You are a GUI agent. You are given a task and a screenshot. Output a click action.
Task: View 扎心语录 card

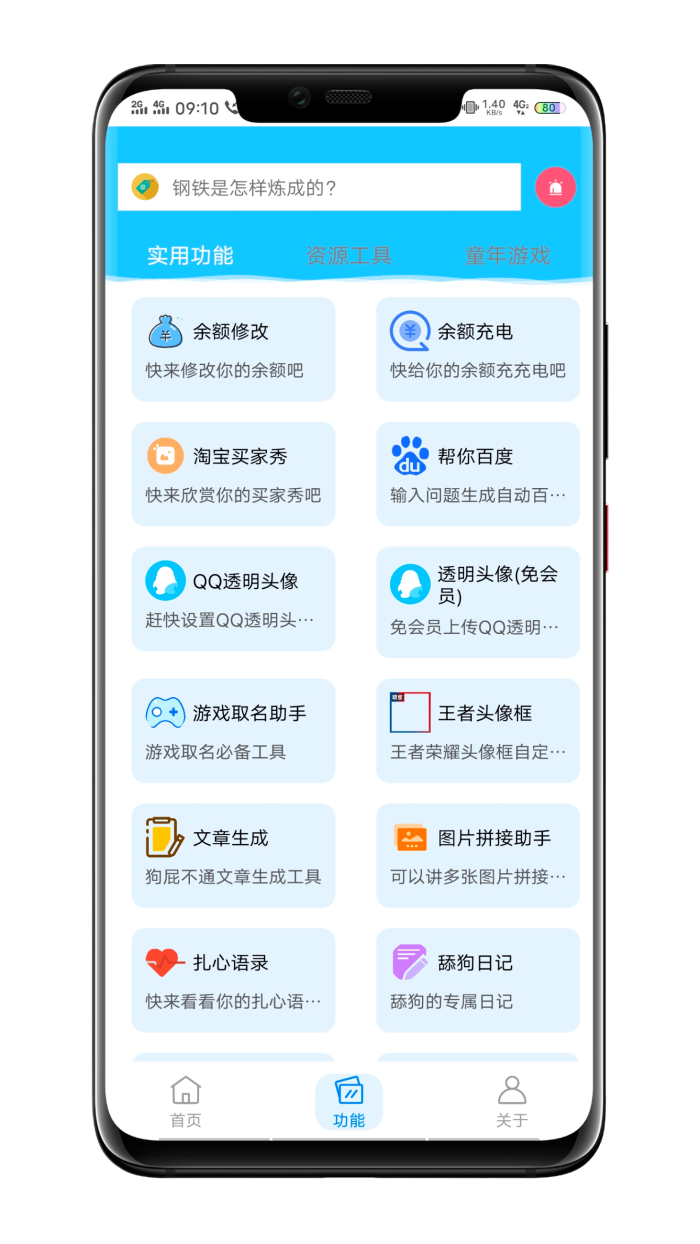coord(233,981)
